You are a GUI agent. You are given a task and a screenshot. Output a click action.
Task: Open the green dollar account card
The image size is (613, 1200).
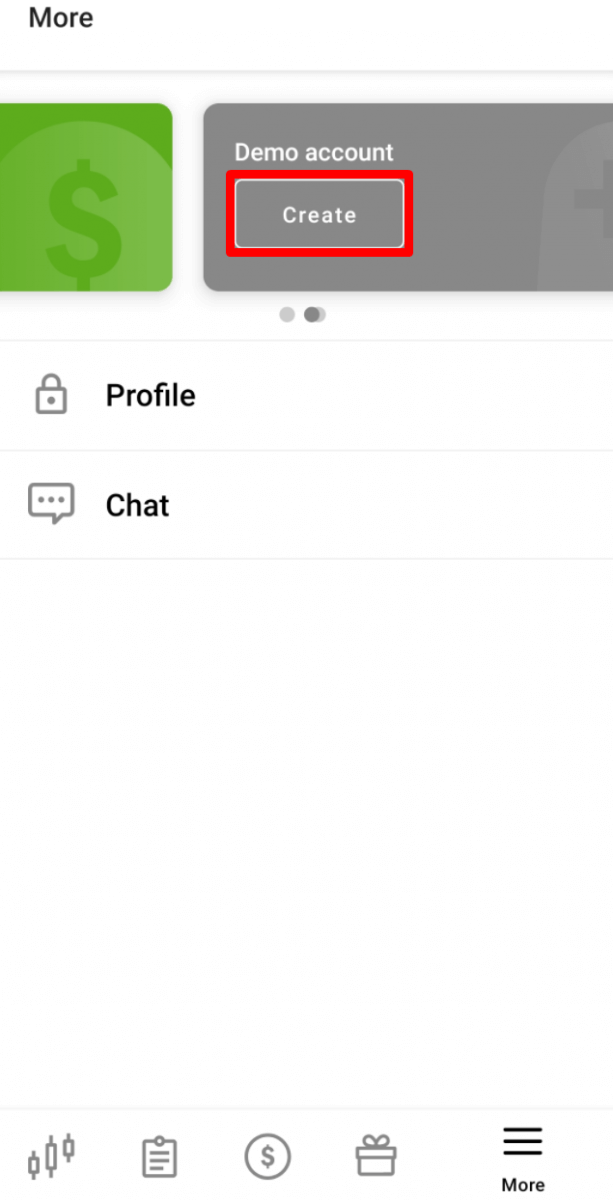[x=84, y=197]
